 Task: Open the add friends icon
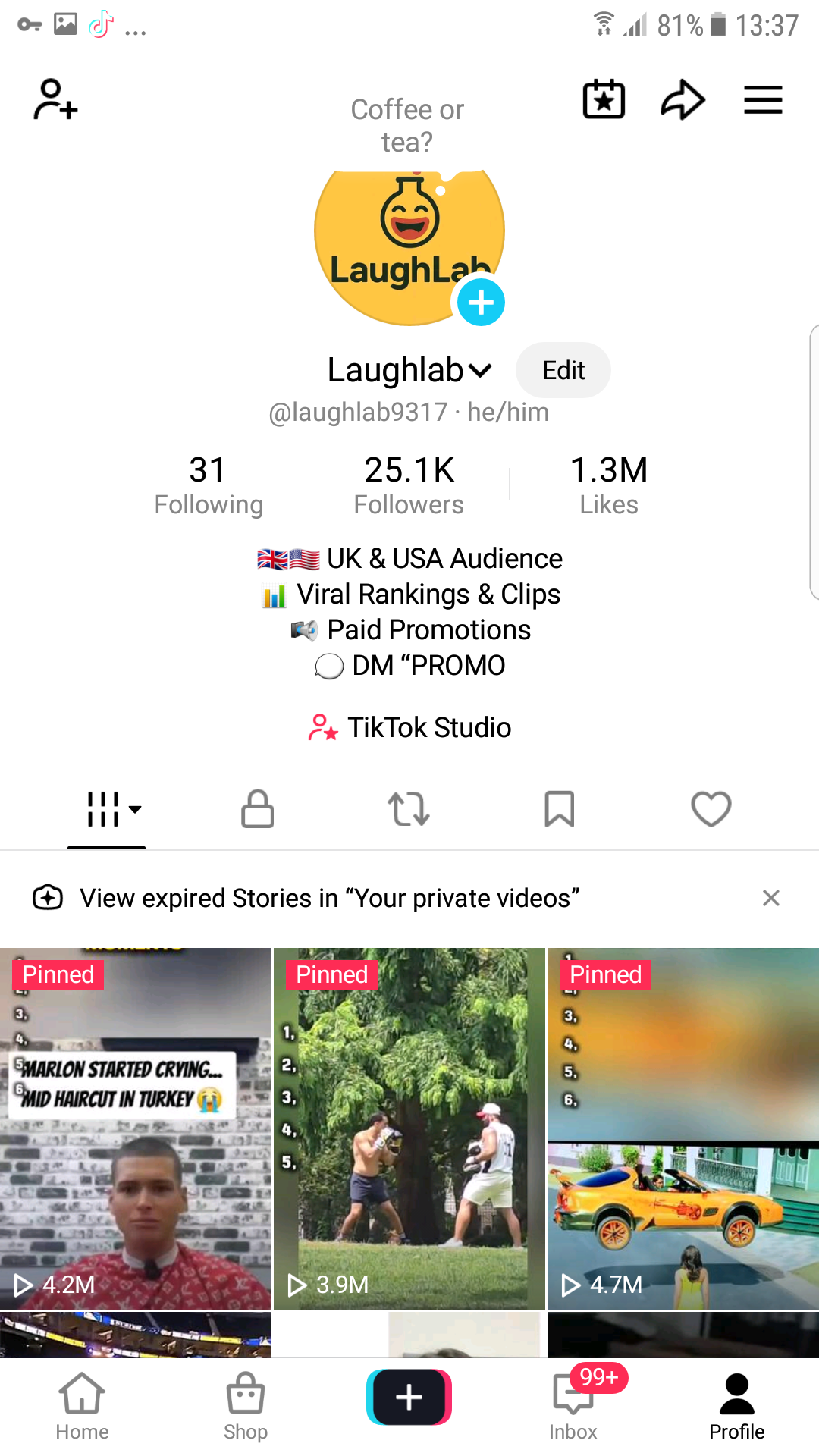point(55,99)
